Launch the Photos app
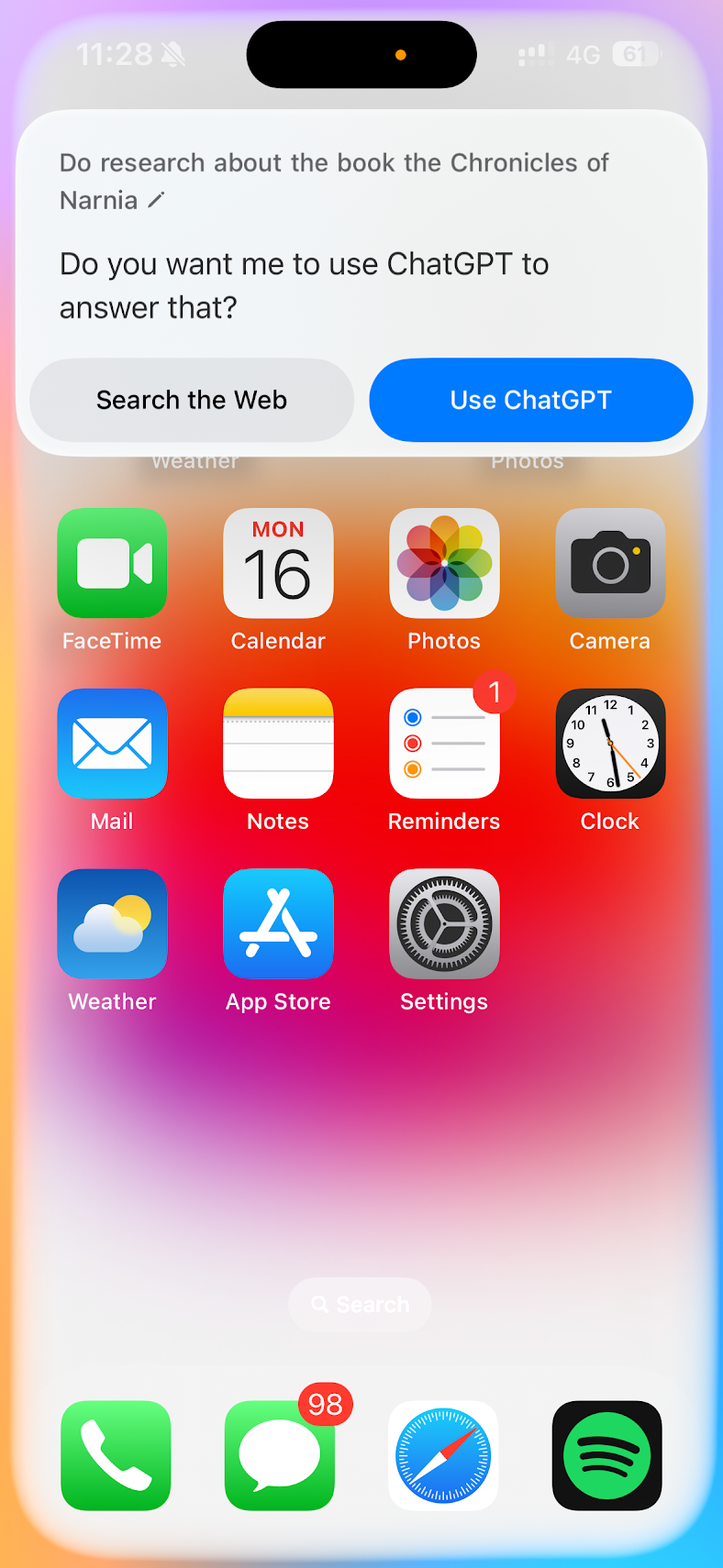 (x=444, y=563)
